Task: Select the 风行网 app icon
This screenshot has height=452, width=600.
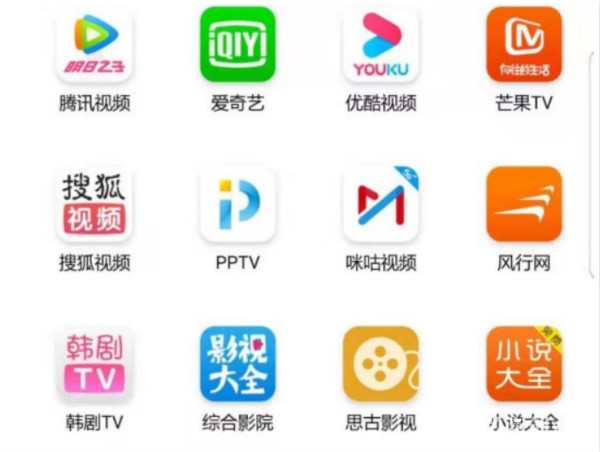Action: tap(524, 204)
